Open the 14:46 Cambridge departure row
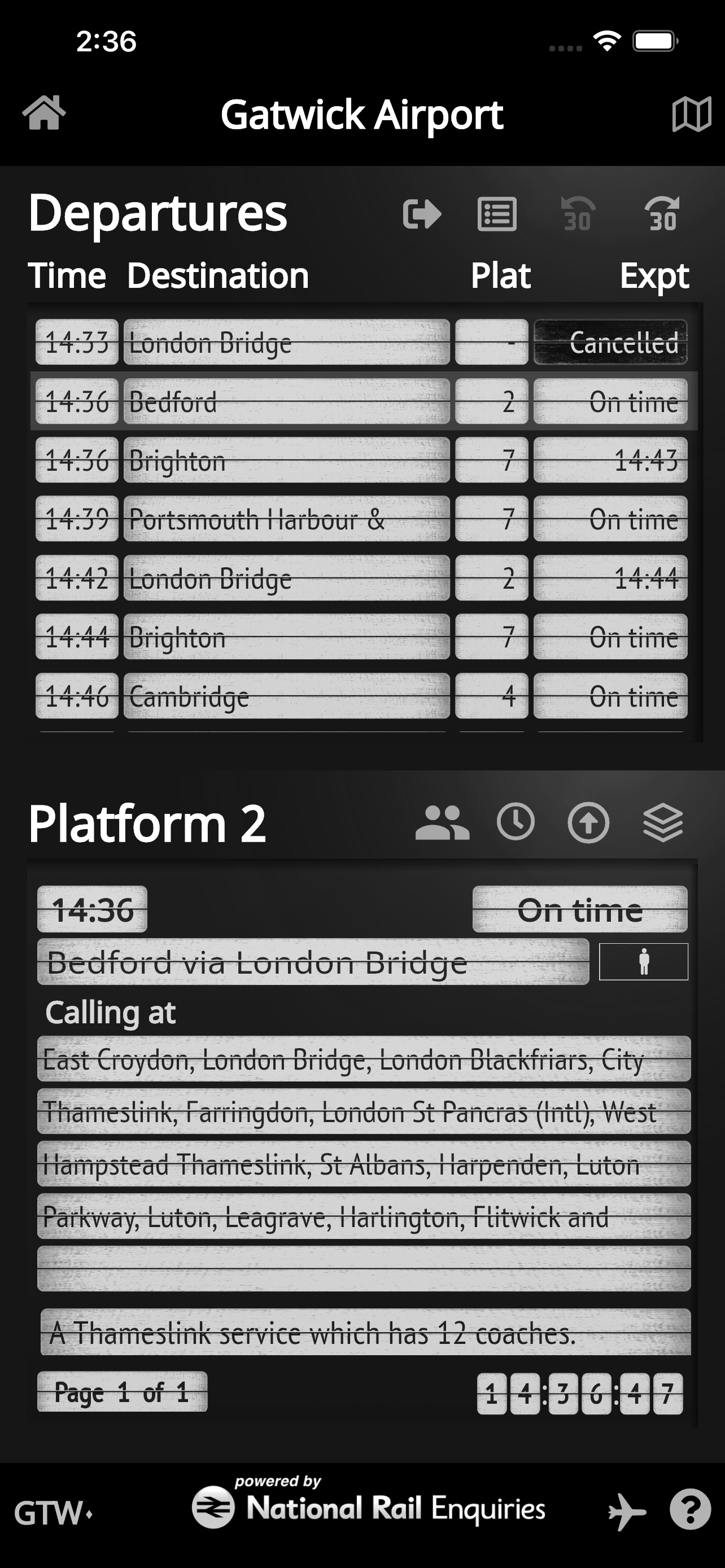725x1568 pixels. pos(361,697)
